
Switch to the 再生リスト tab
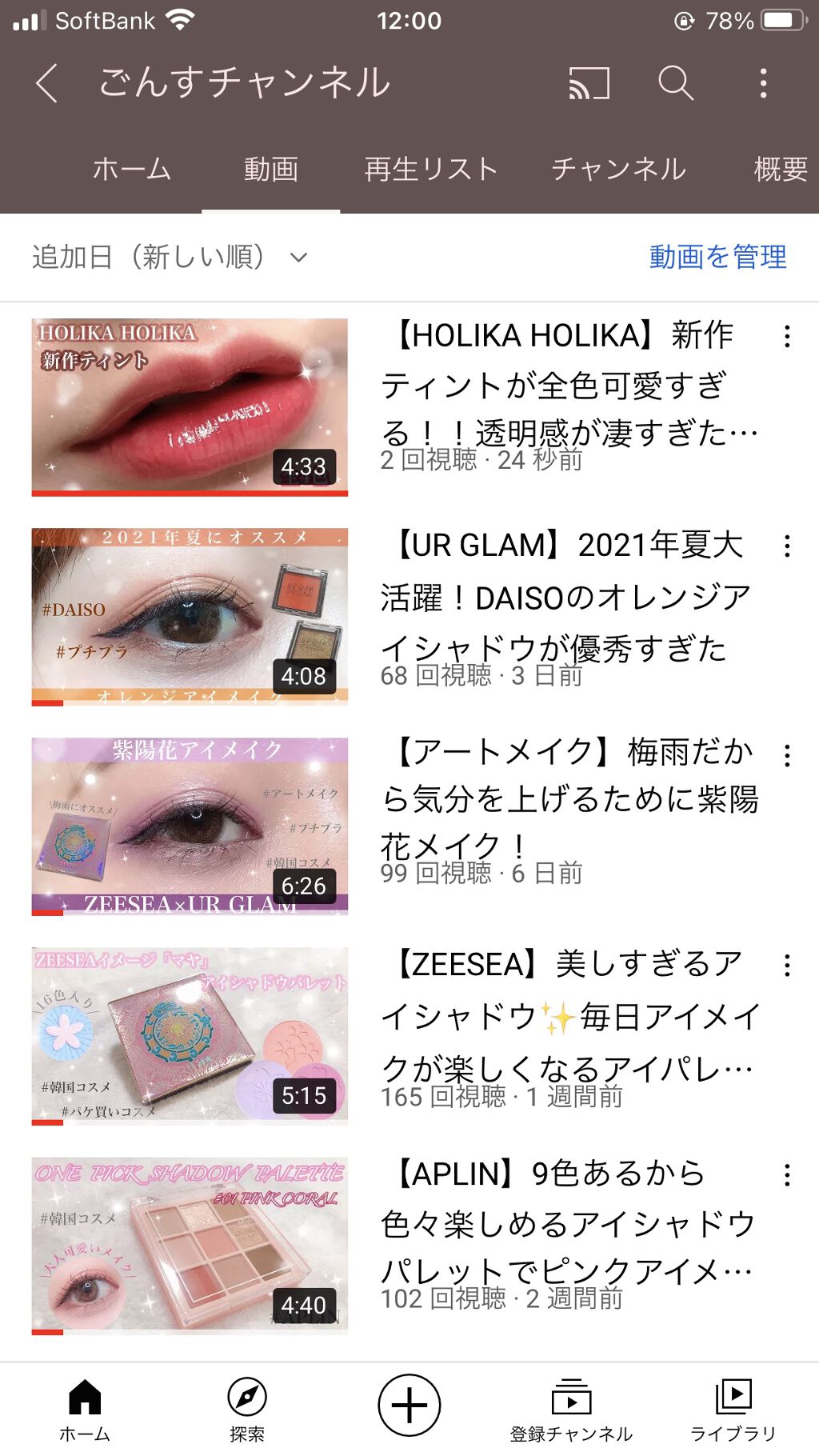[431, 170]
